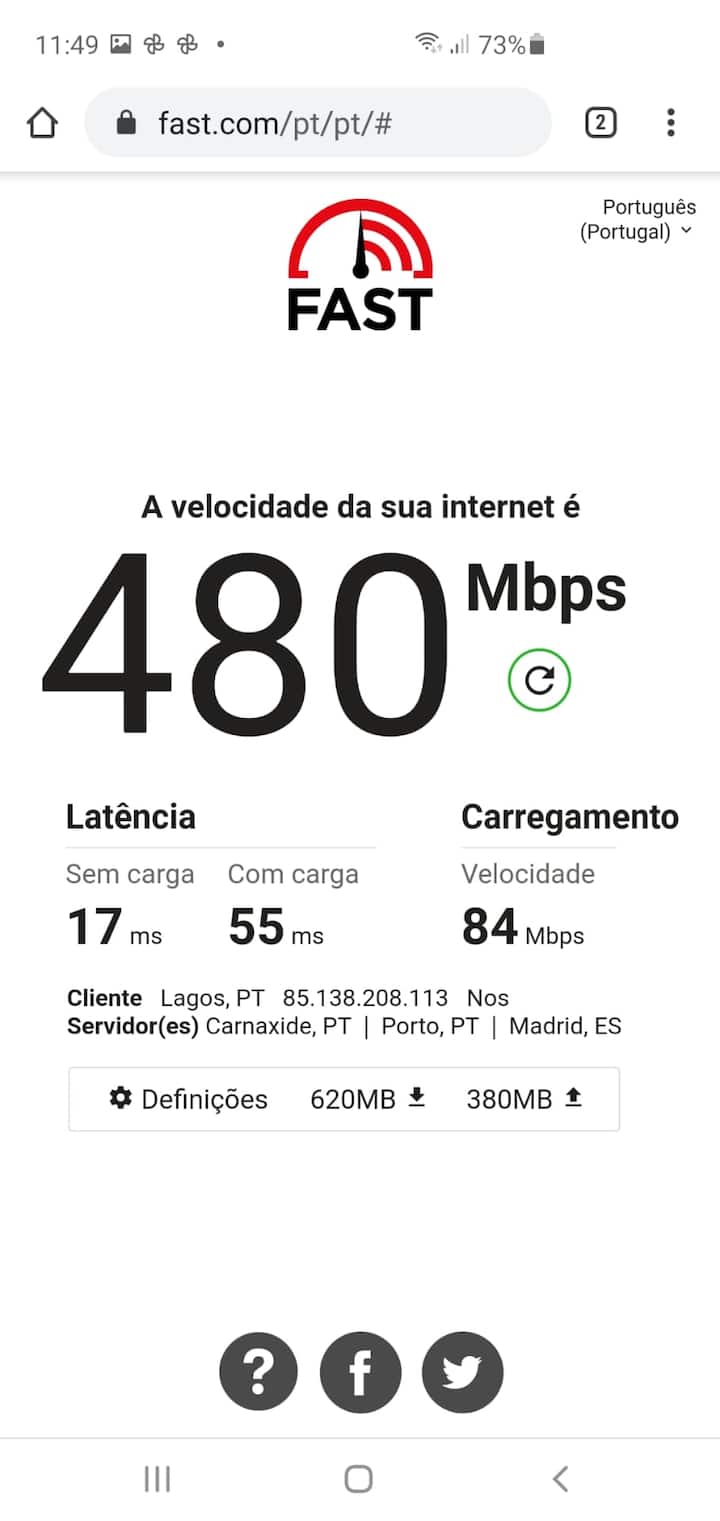Open the browser home page
Screen dimensions: 720x1521
coord(42,123)
